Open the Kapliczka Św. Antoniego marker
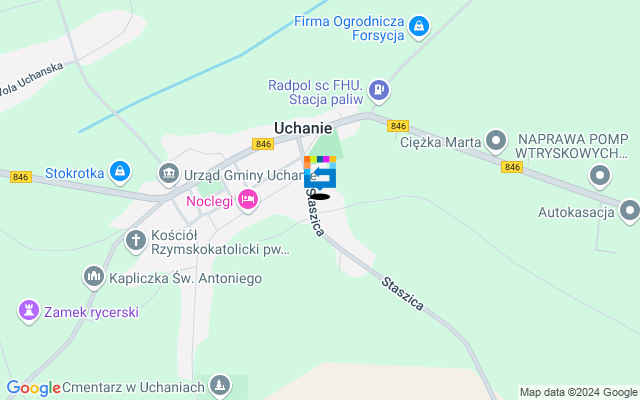Screen dimensions: 640x400 pyautogui.click(x=94, y=275)
